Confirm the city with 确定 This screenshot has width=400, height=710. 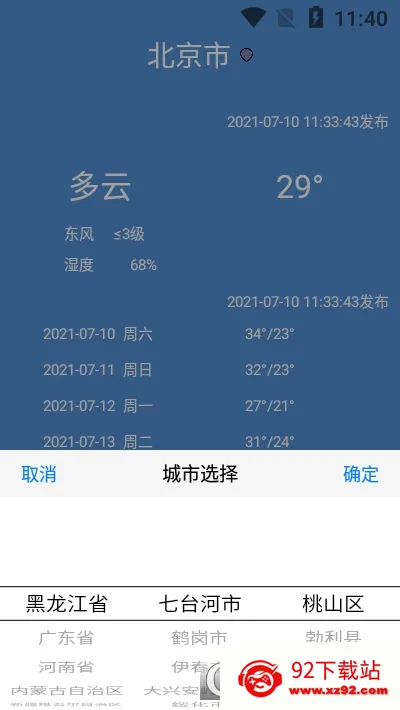click(361, 474)
